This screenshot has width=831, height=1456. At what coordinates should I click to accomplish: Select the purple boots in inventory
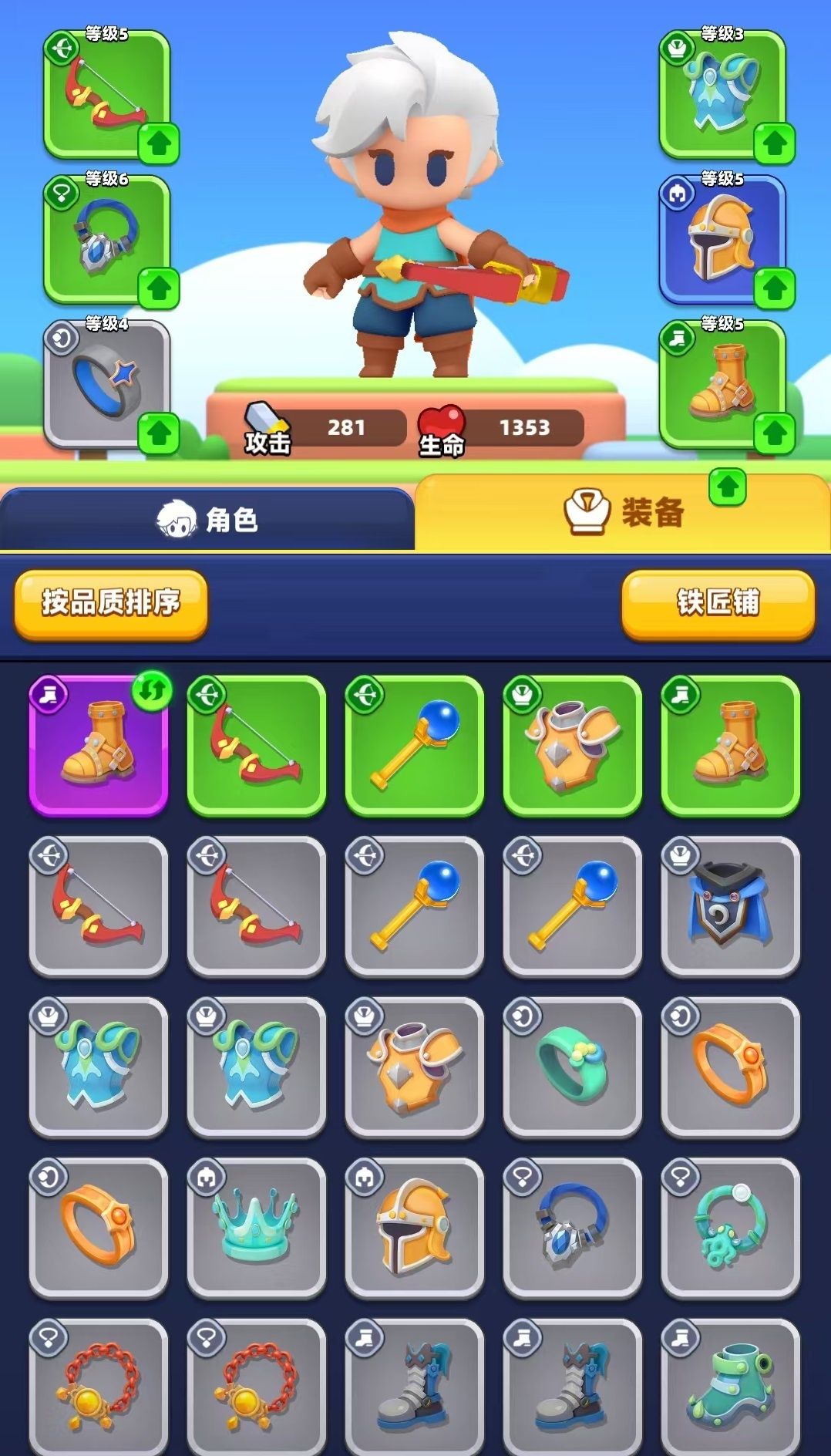[x=98, y=745]
